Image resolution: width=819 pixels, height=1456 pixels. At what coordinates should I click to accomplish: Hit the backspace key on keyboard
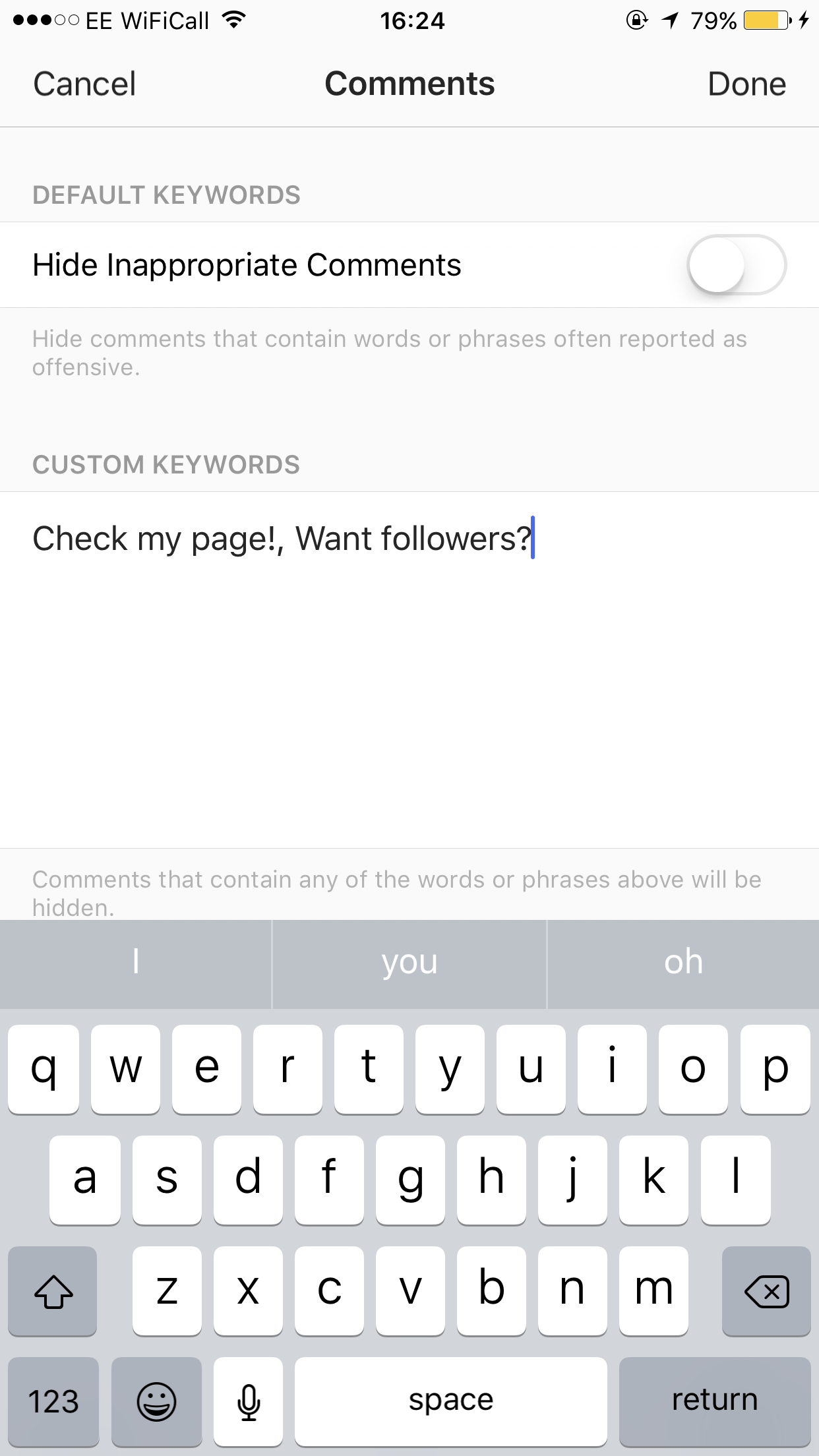(x=766, y=1290)
